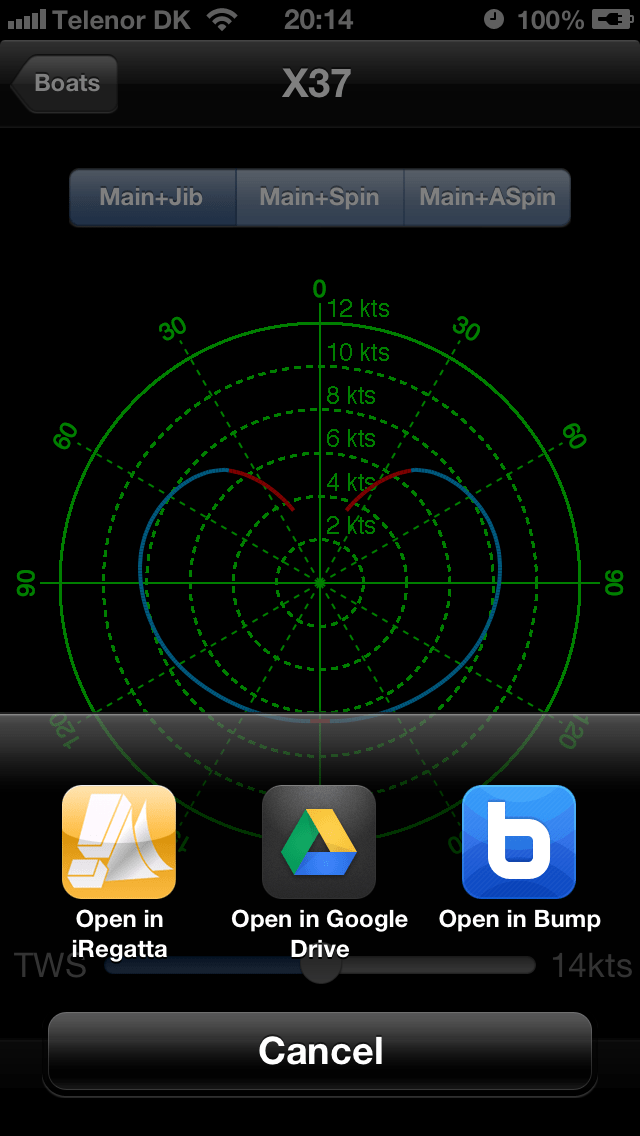Switch to Main+ASpin sail option
The image size is (640, 1136).
tap(487, 197)
